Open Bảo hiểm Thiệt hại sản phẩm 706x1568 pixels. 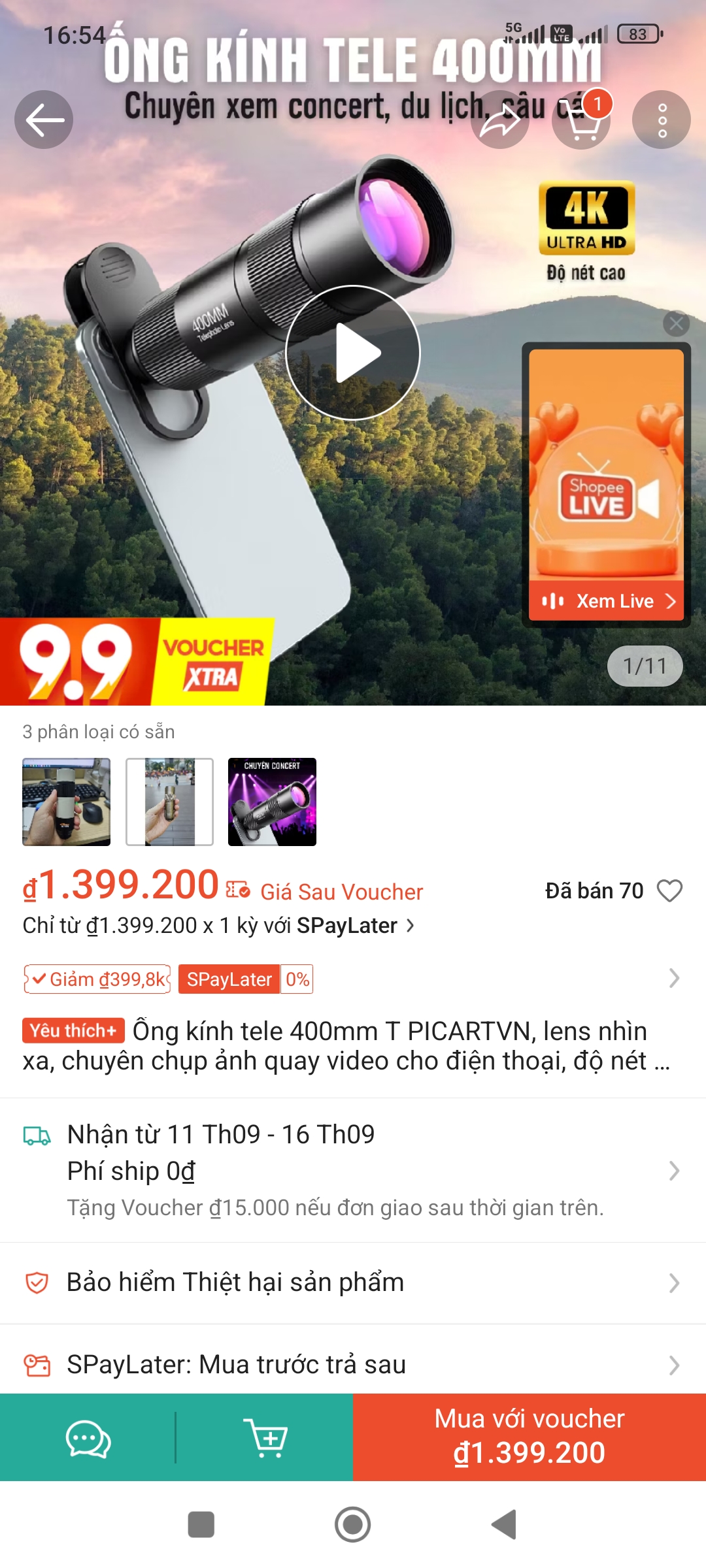coord(353,1282)
